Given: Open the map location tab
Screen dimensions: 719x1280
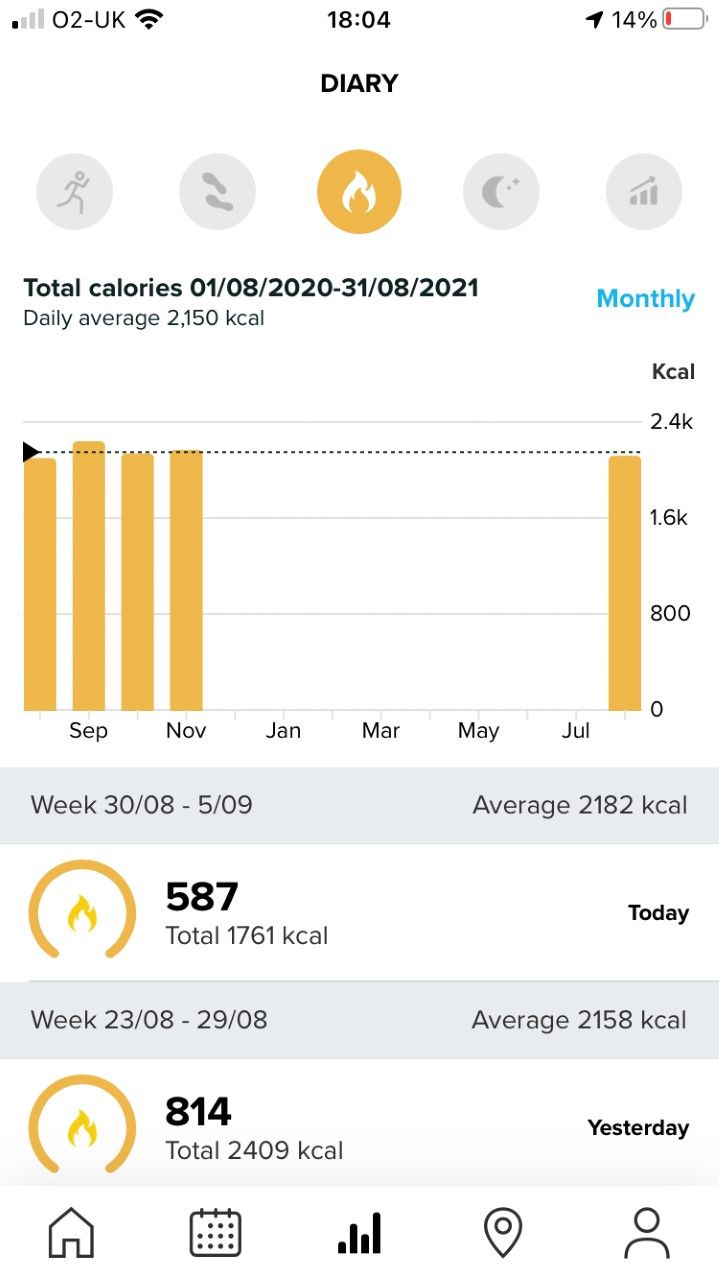Looking at the screenshot, I should tap(503, 1232).
